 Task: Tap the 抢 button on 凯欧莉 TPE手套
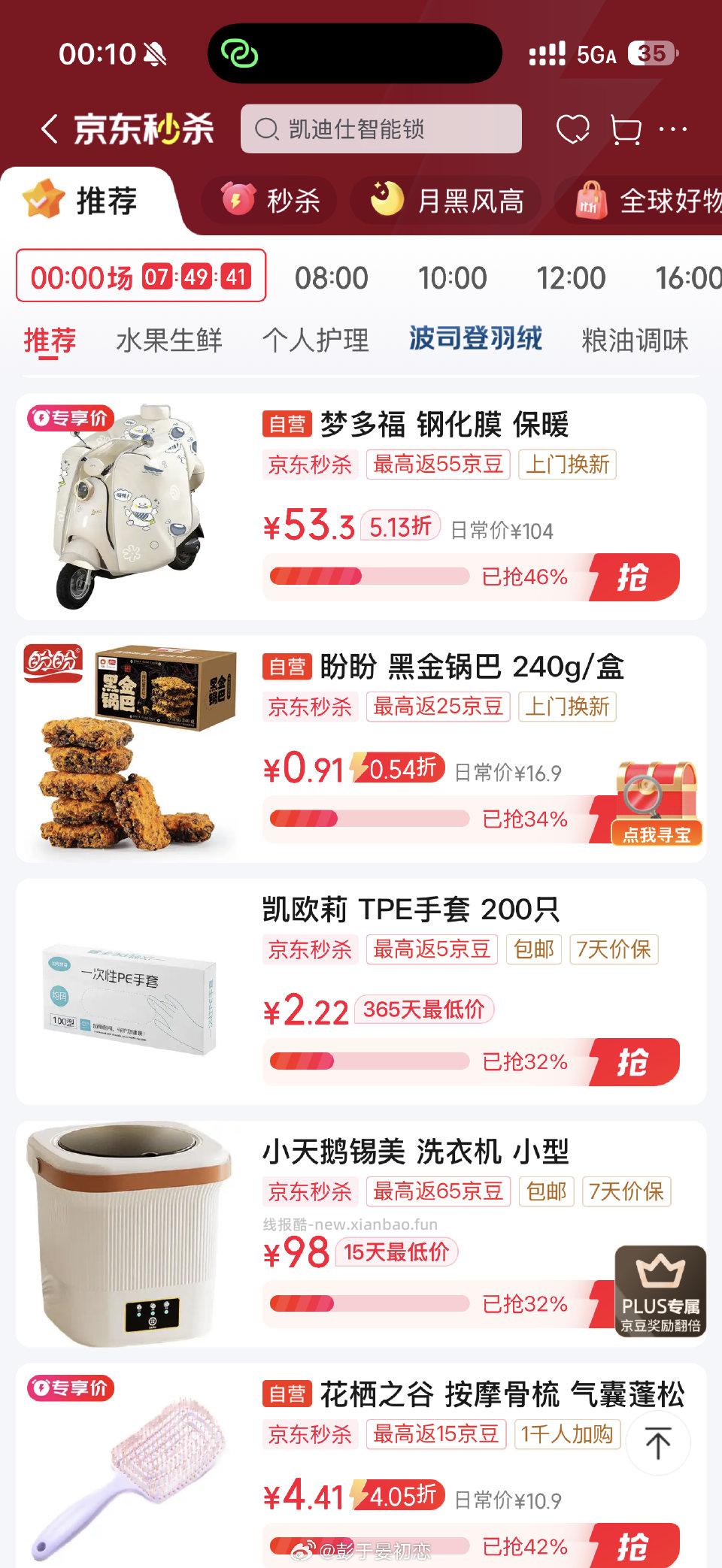(x=636, y=1062)
